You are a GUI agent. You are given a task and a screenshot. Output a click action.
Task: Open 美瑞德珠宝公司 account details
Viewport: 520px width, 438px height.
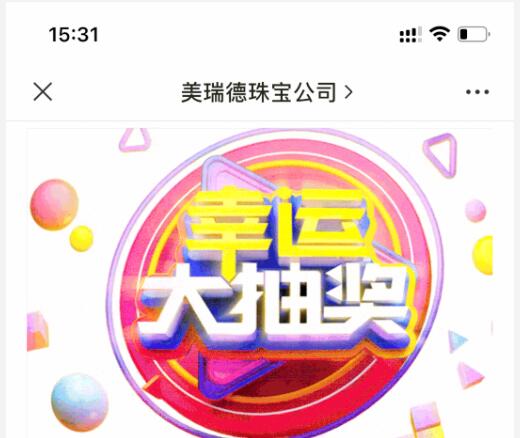(x=266, y=92)
